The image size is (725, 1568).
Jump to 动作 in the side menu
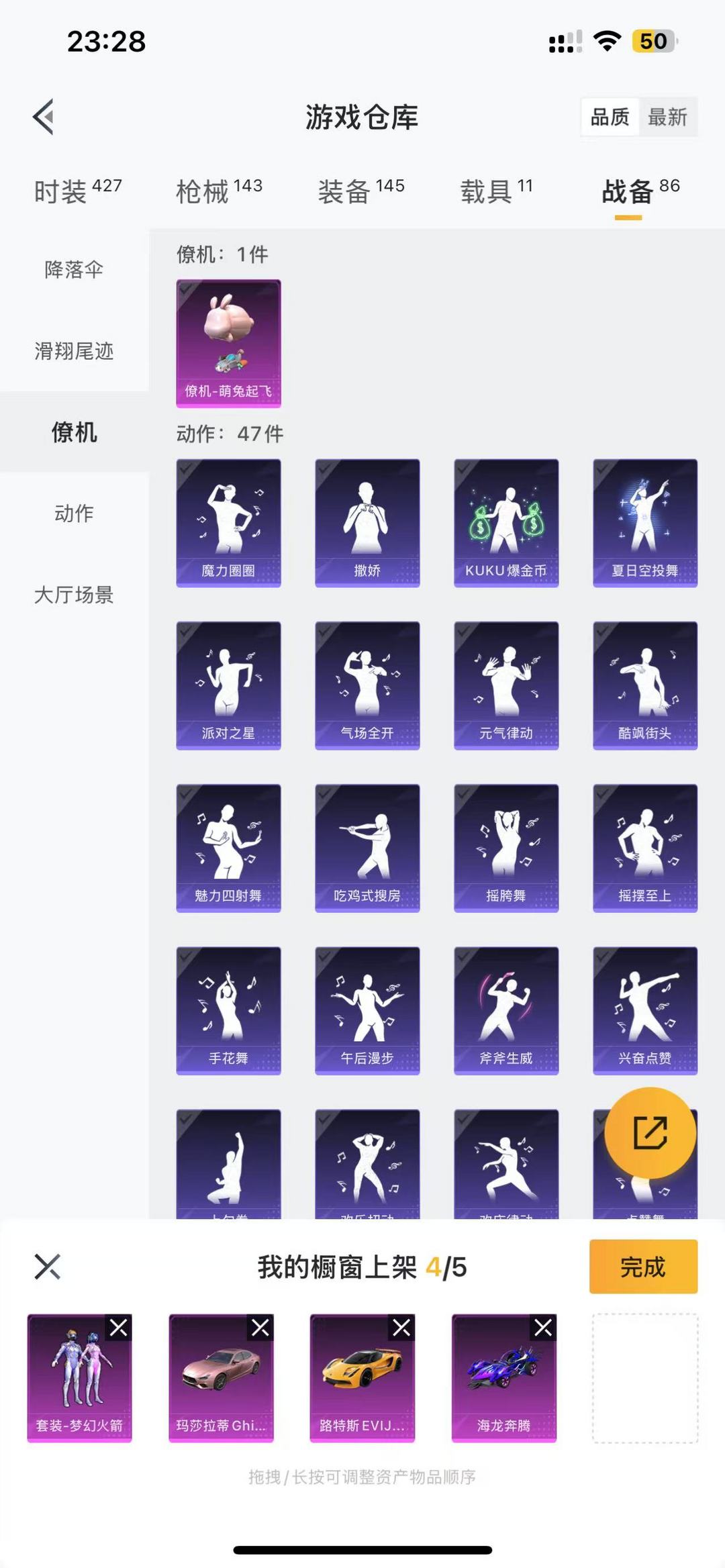coord(74,513)
